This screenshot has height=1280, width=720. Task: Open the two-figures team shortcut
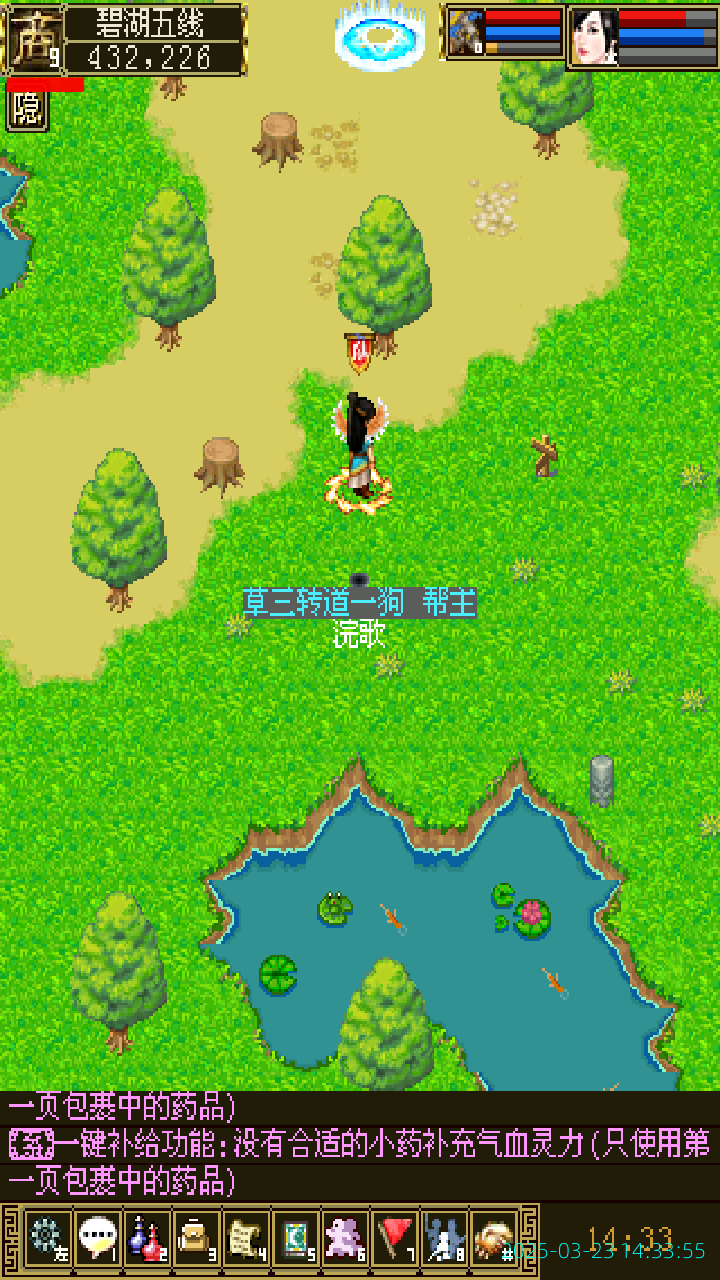point(445,1237)
